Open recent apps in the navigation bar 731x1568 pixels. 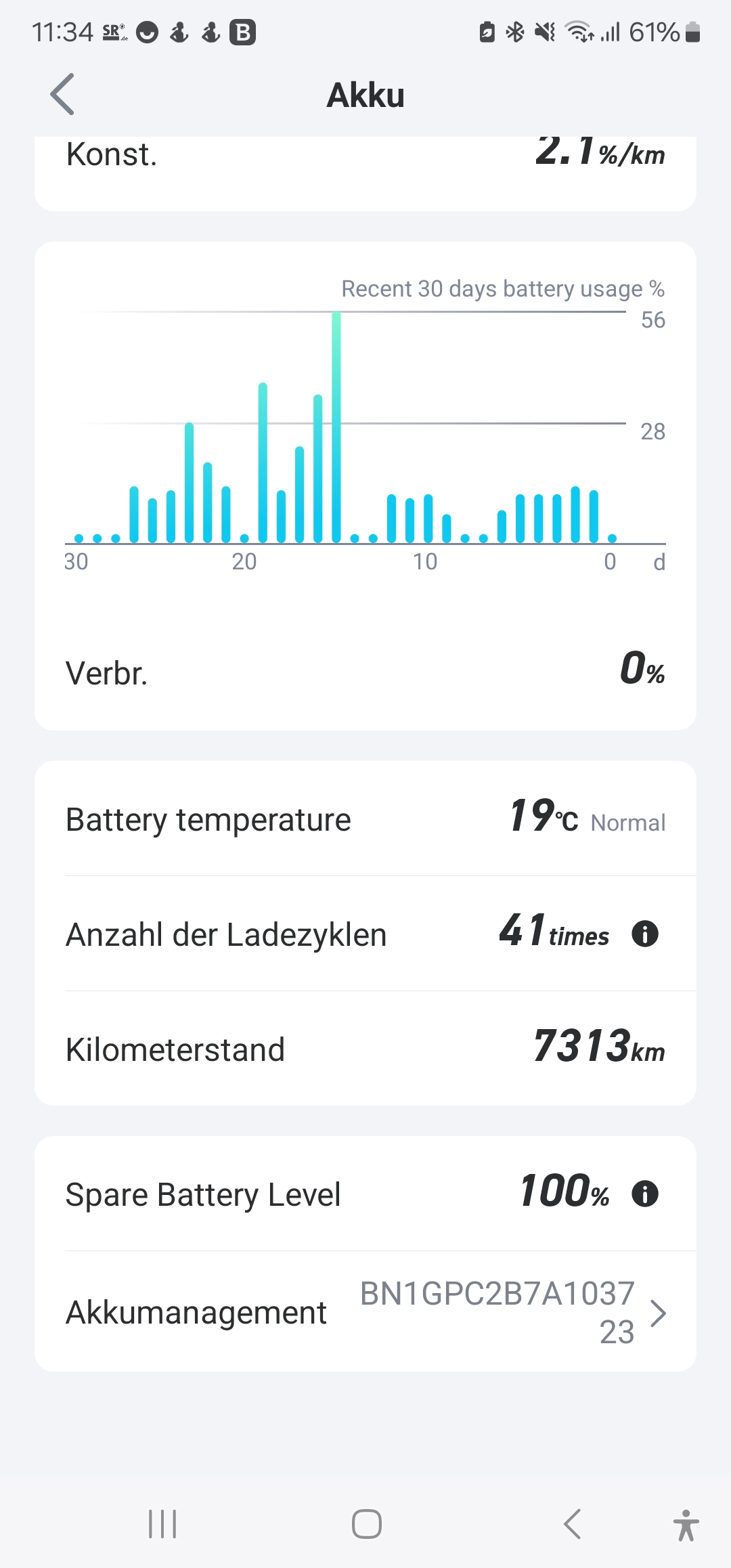click(162, 1524)
